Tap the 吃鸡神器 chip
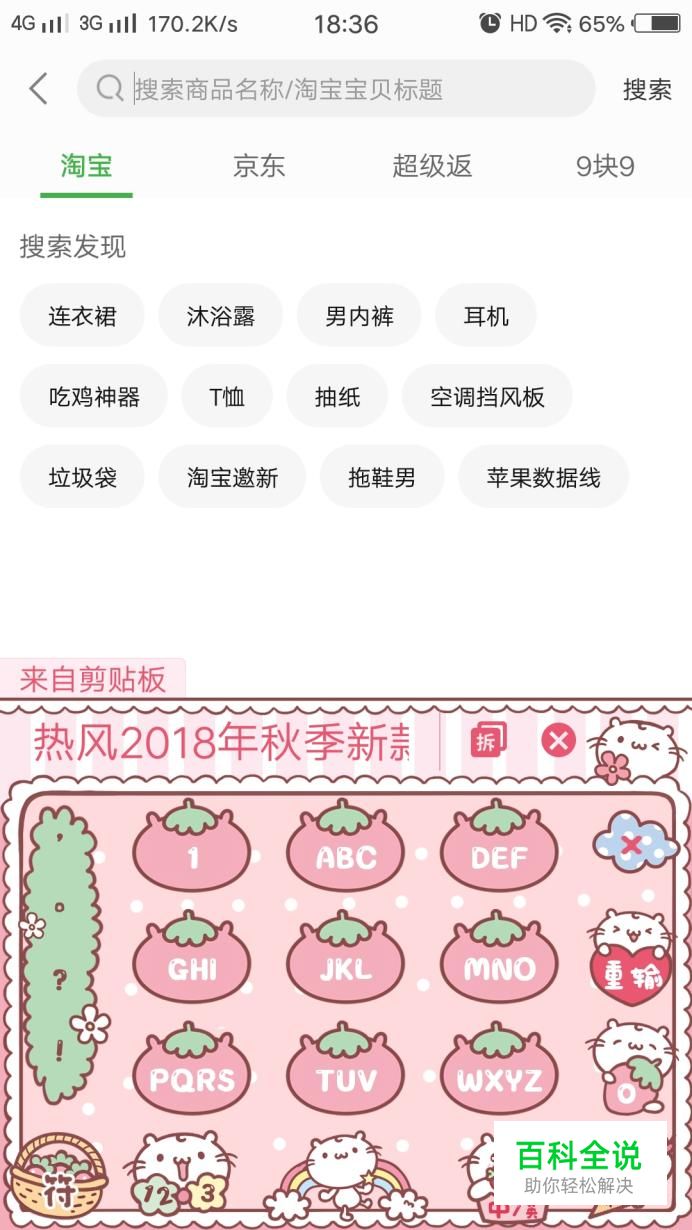 [94, 397]
